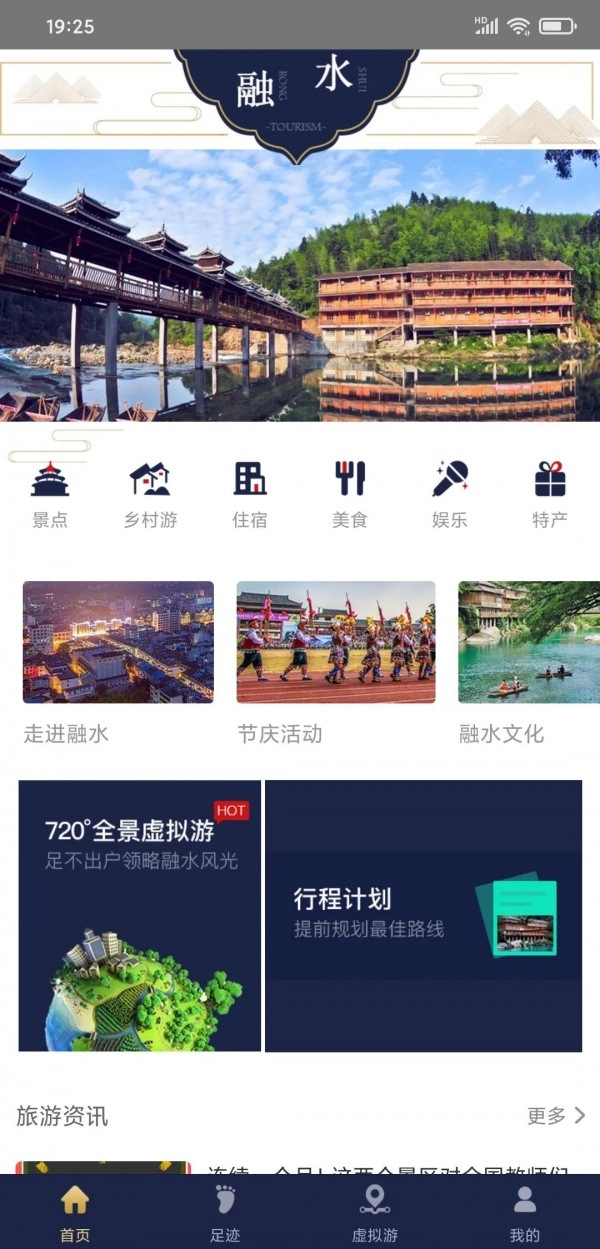Open the Rongshui scenery banner photo
Viewport: 600px width, 1249px height.
point(300,286)
